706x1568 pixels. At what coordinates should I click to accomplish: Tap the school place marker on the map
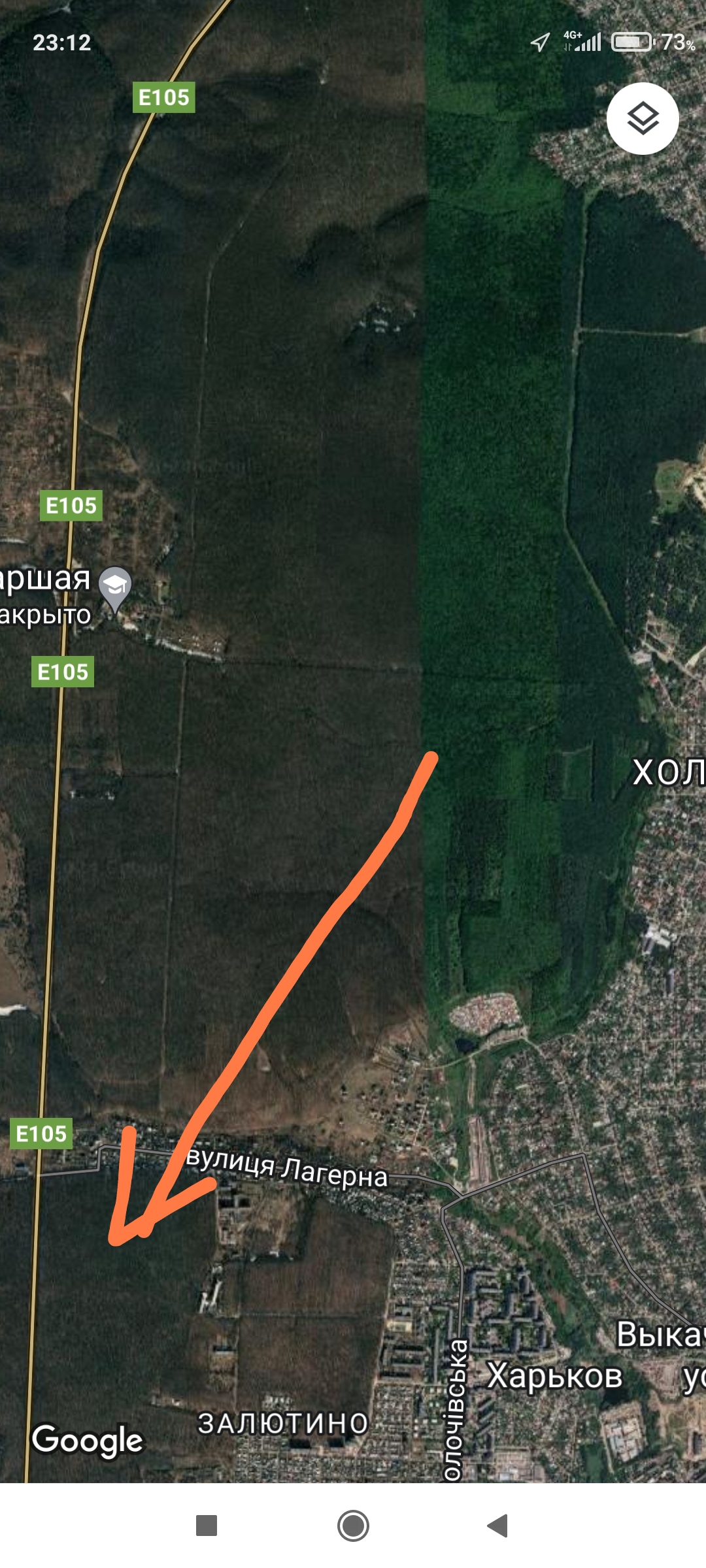pyautogui.click(x=115, y=587)
